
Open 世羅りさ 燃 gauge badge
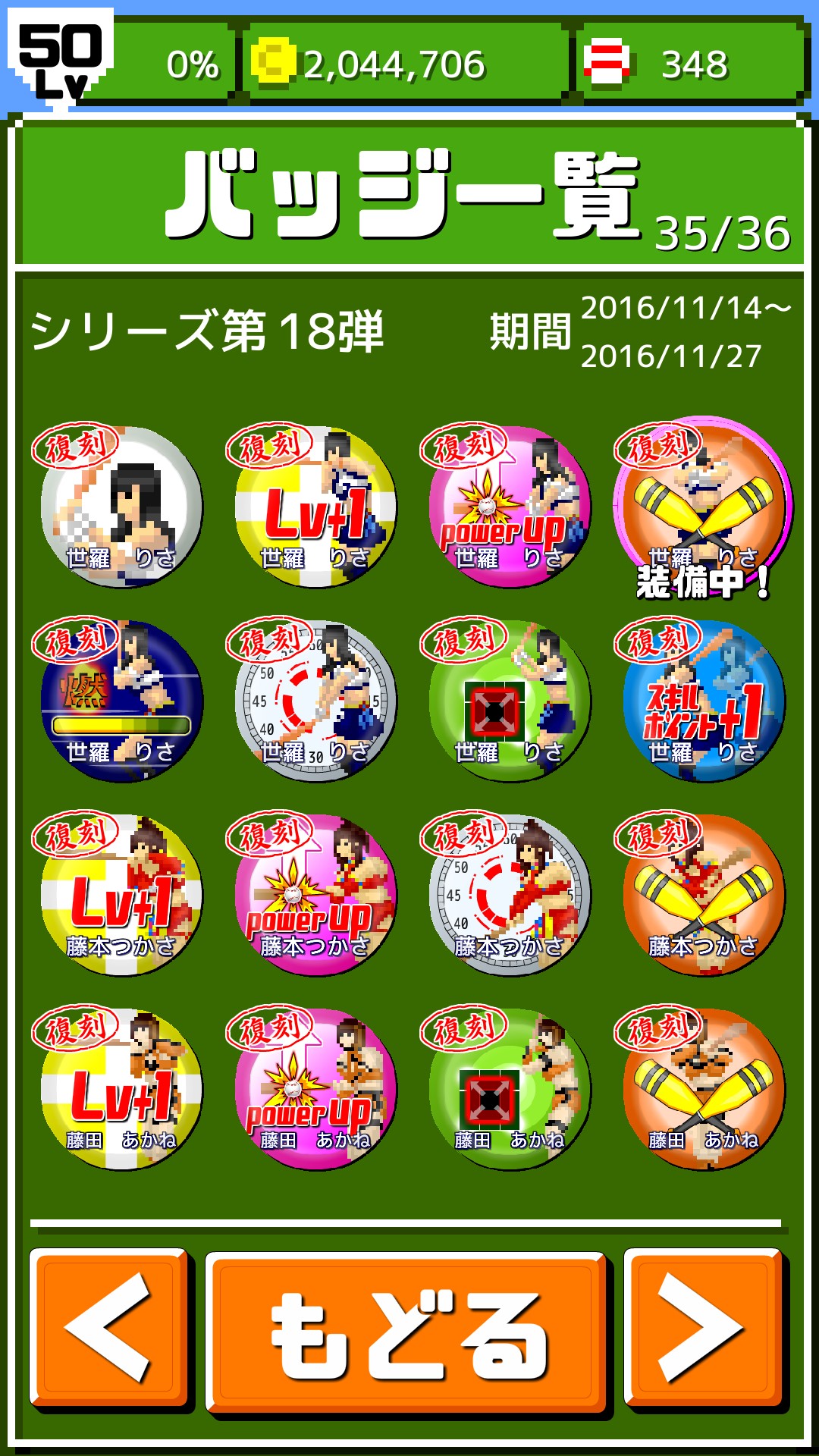click(121, 701)
